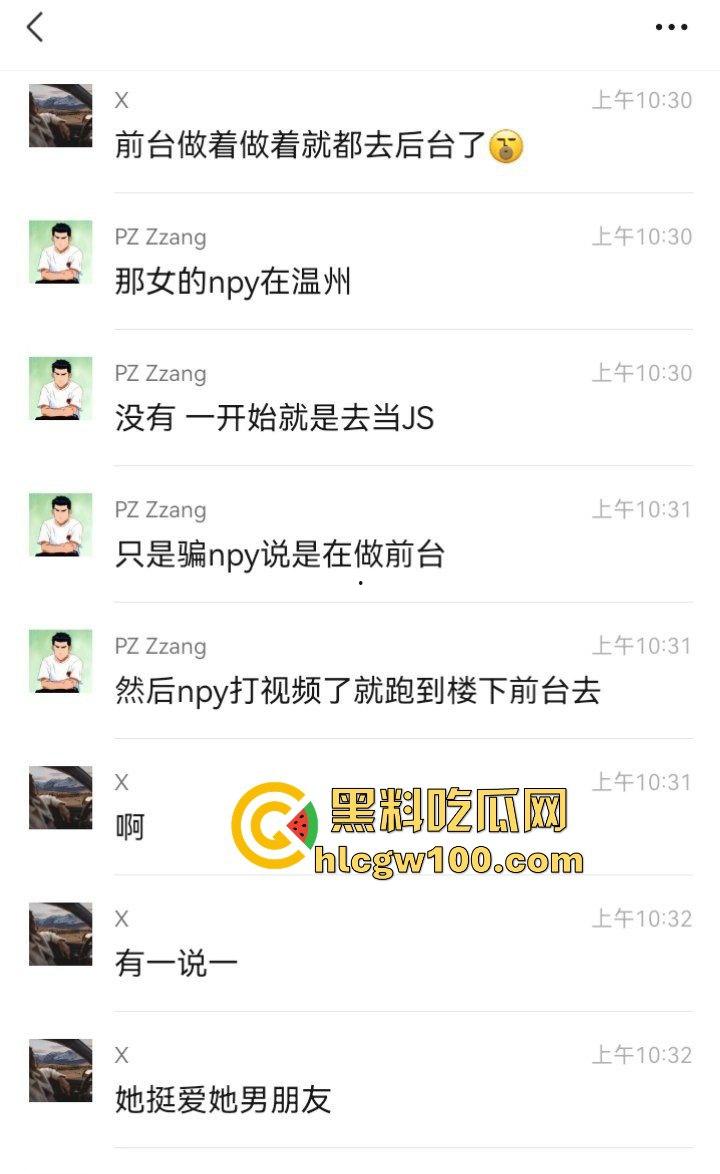Tap the '啊' chat bubble
The width and height of the screenshot is (720, 1174).
tap(130, 827)
